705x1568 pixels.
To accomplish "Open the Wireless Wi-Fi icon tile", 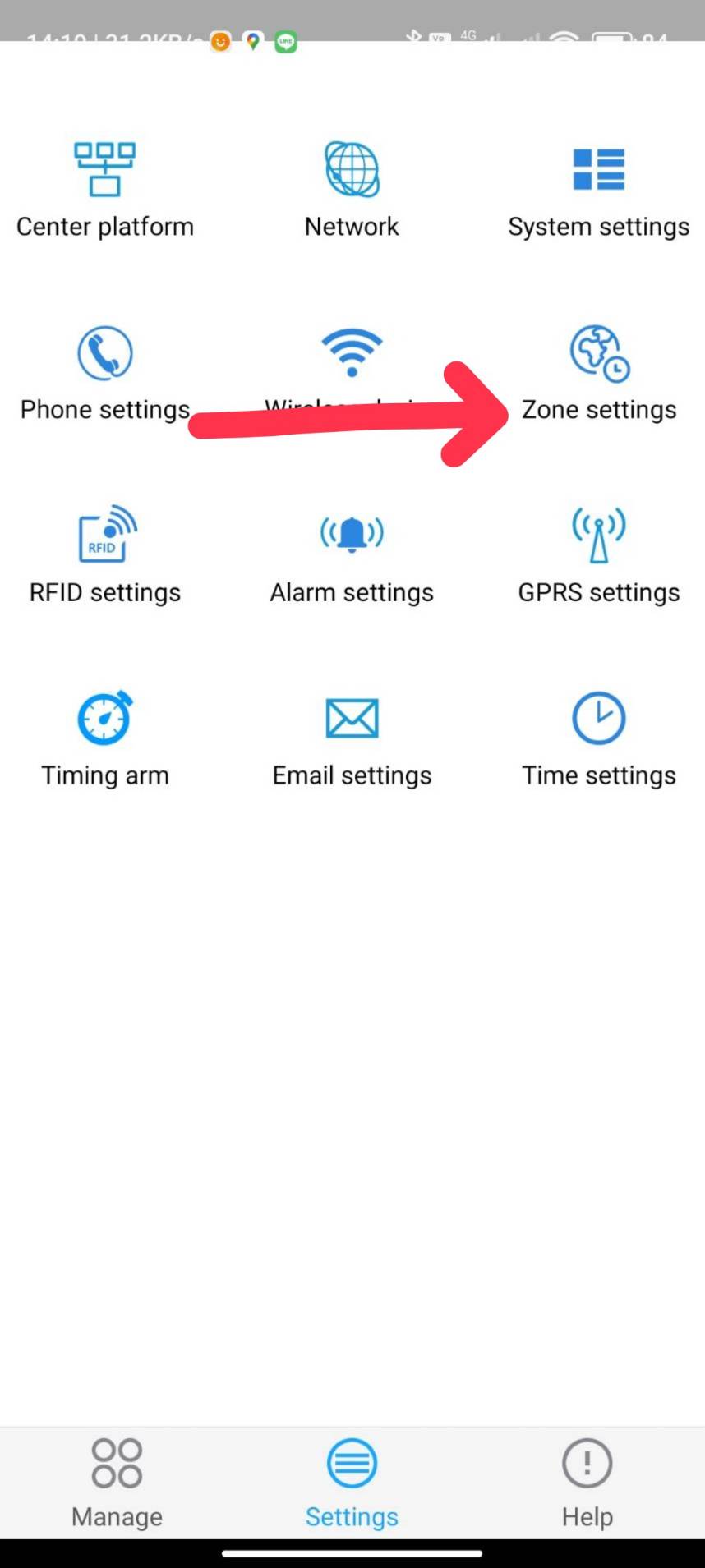I will coord(352,353).
